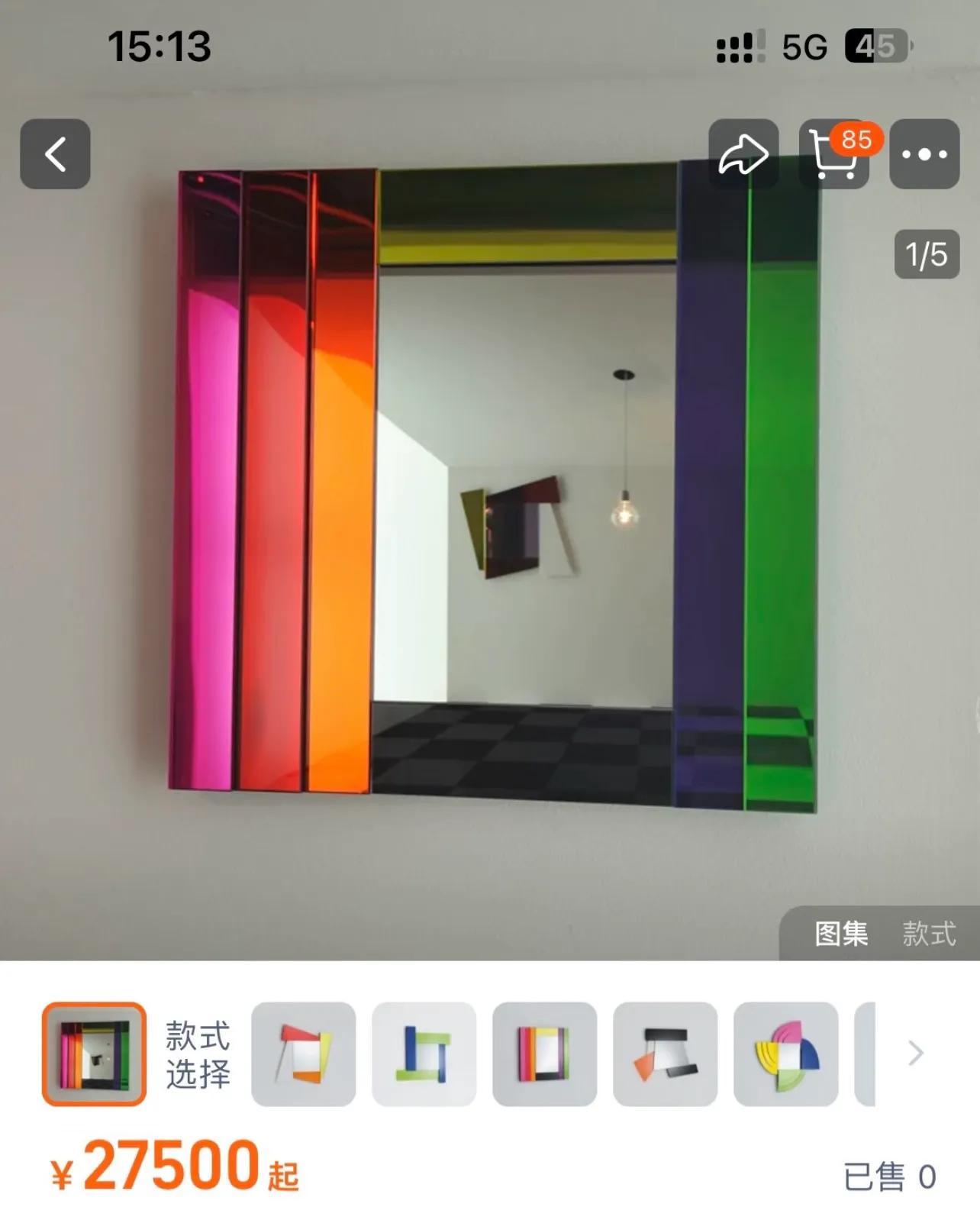Open the shopping cart with 85 items
The width and height of the screenshot is (980, 1207).
click(x=834, y=154)
